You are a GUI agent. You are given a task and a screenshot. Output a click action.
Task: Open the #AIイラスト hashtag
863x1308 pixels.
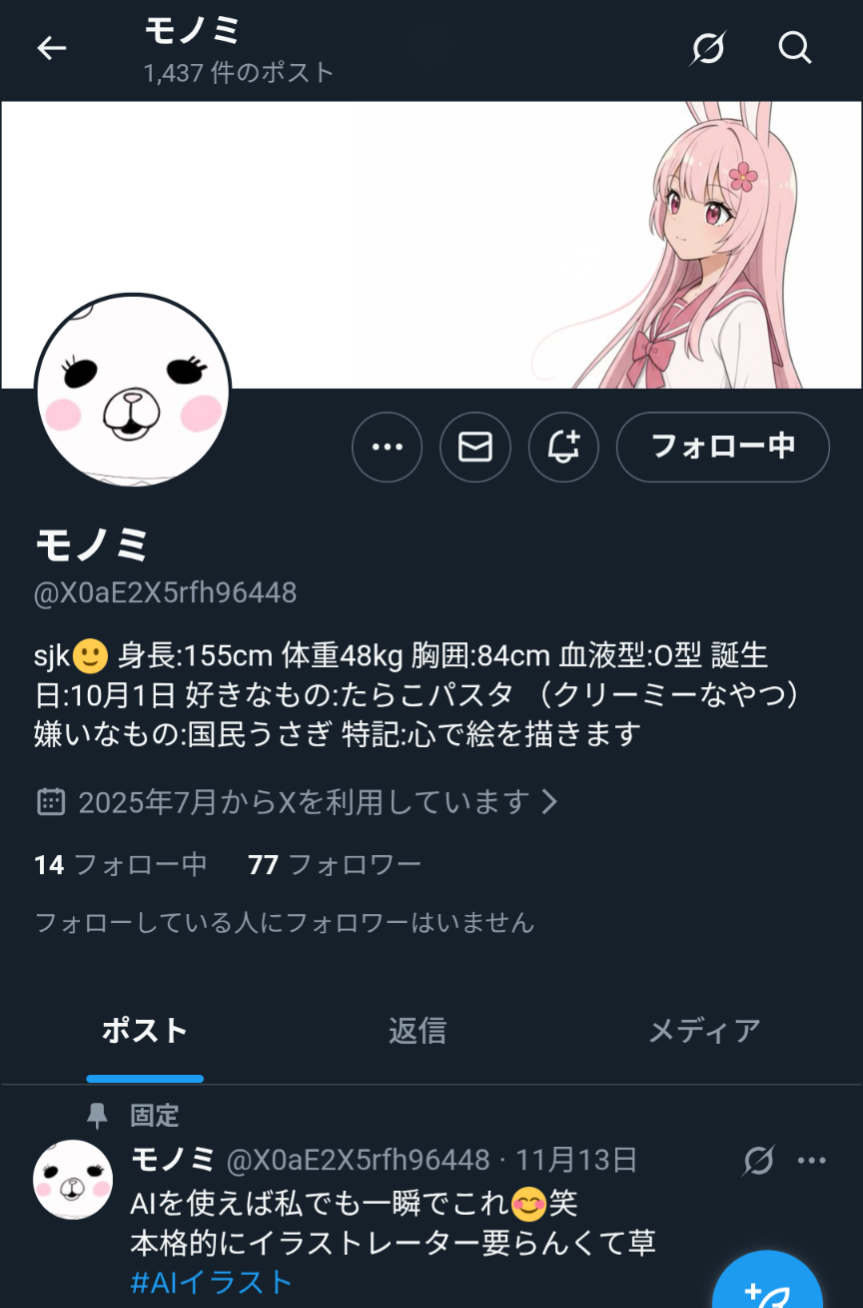(x=211, y=1282)
